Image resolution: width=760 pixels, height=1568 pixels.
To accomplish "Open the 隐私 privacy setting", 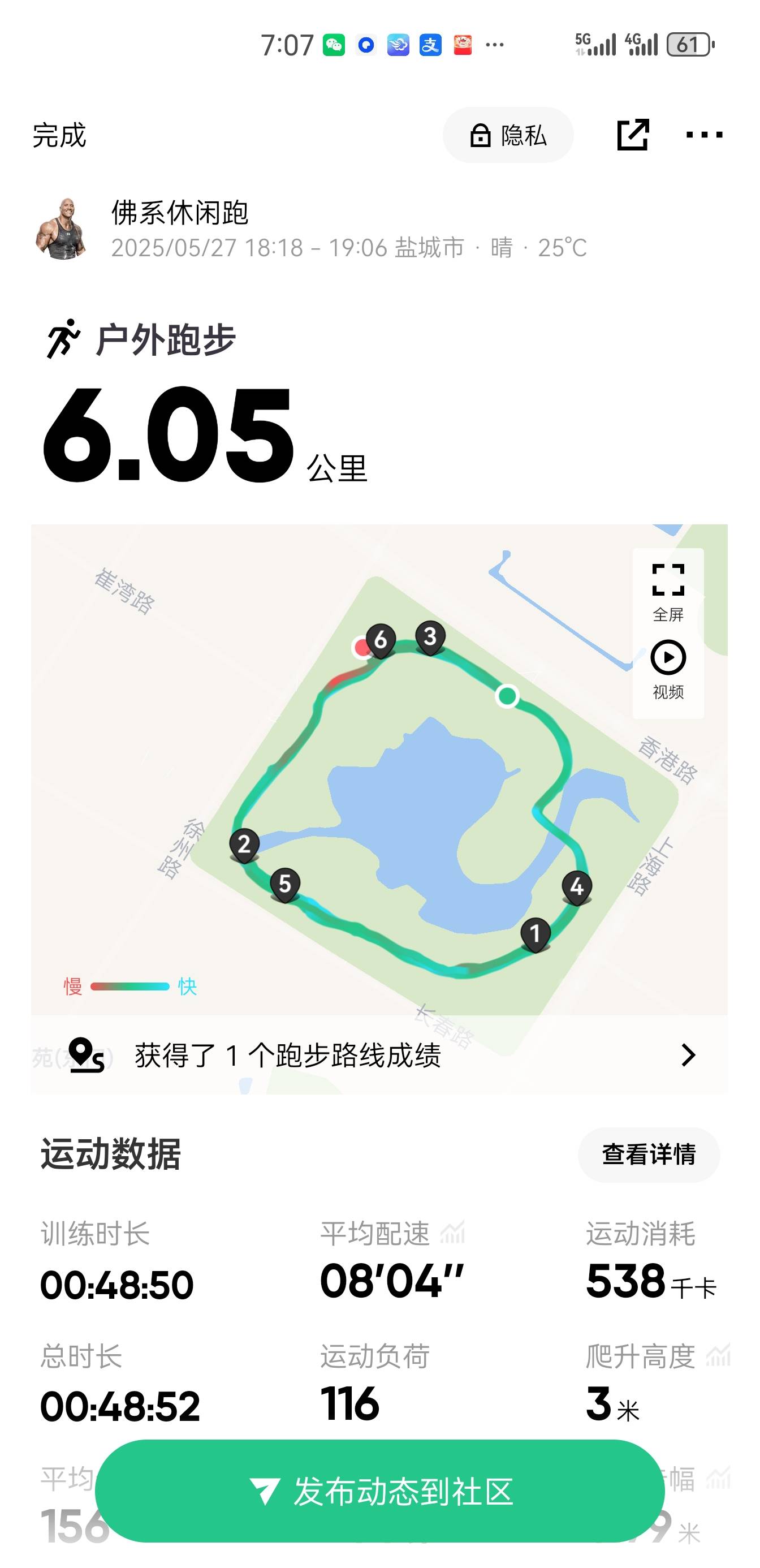I will pyautogui.click(x=508, y=135).
